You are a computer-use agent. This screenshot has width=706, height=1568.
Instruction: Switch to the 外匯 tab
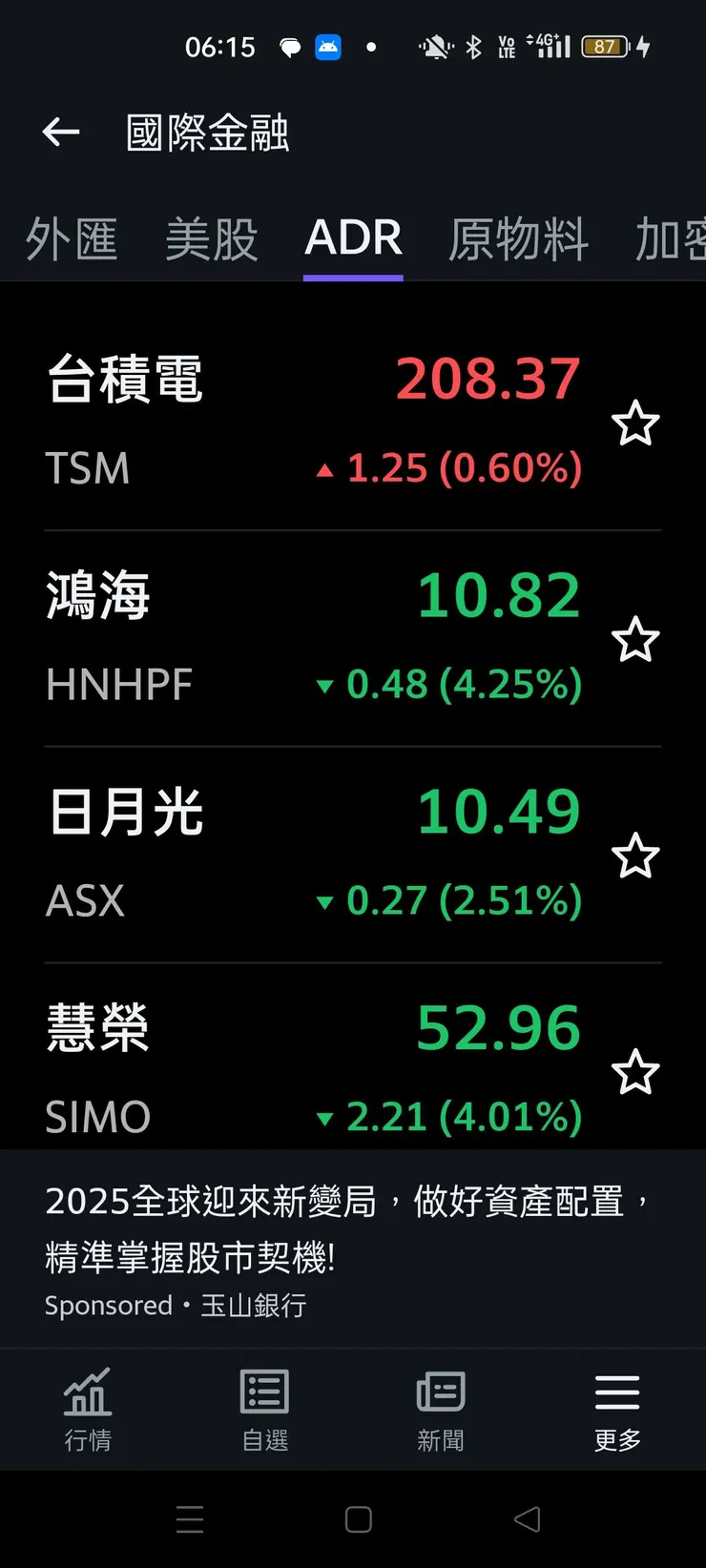72,238
